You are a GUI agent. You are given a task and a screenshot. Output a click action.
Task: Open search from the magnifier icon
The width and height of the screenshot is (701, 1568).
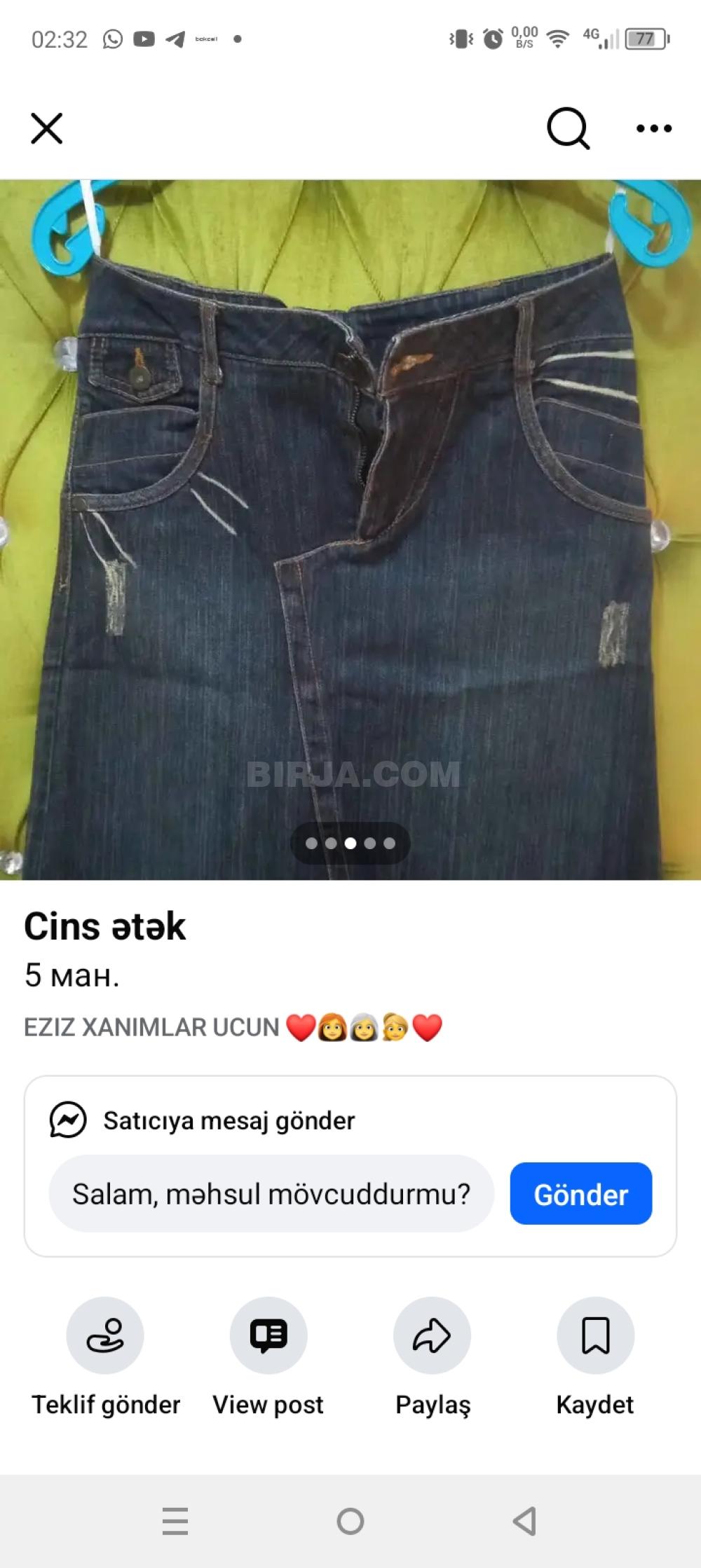pyautogui.click(x=567, y=128)
